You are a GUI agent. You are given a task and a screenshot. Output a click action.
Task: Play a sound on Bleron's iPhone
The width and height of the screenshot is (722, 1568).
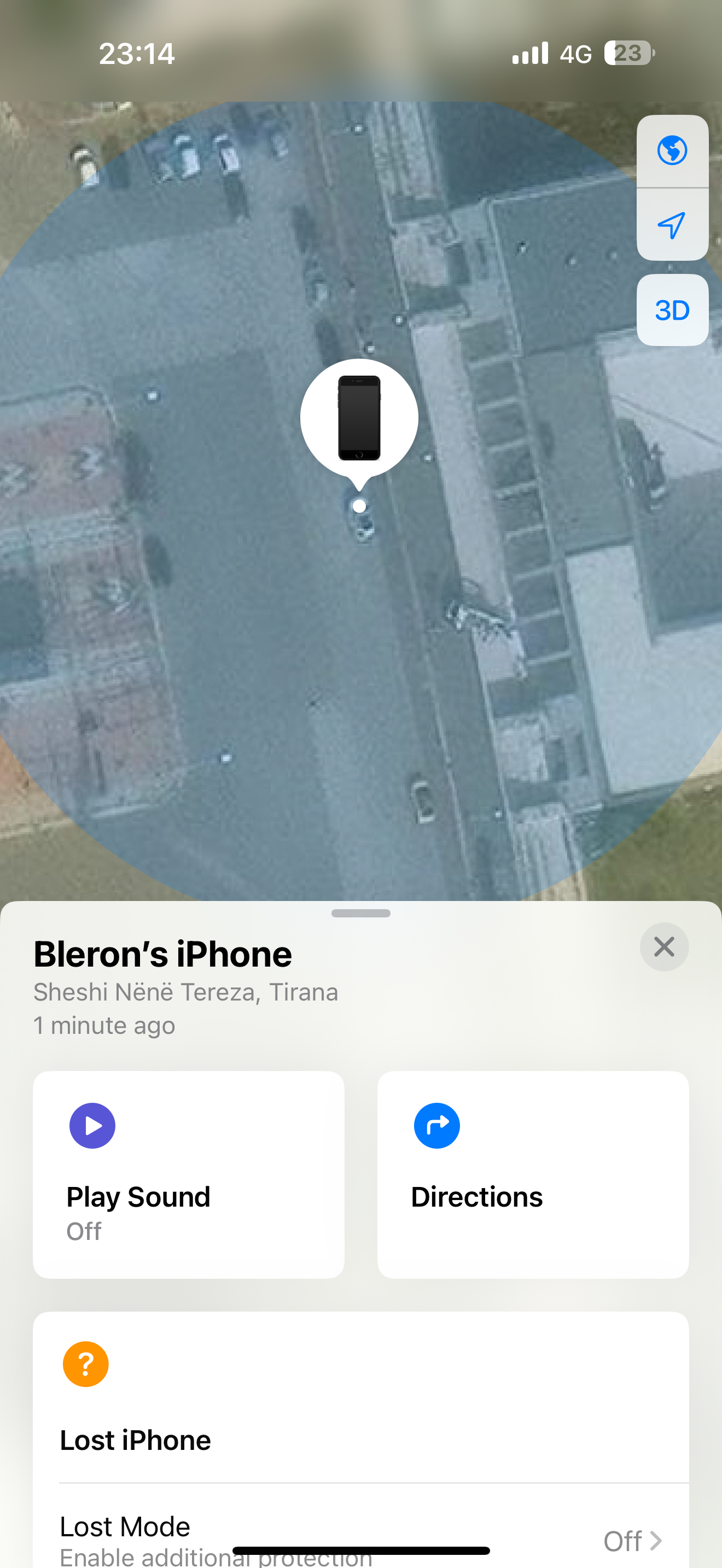point(188,1174)
